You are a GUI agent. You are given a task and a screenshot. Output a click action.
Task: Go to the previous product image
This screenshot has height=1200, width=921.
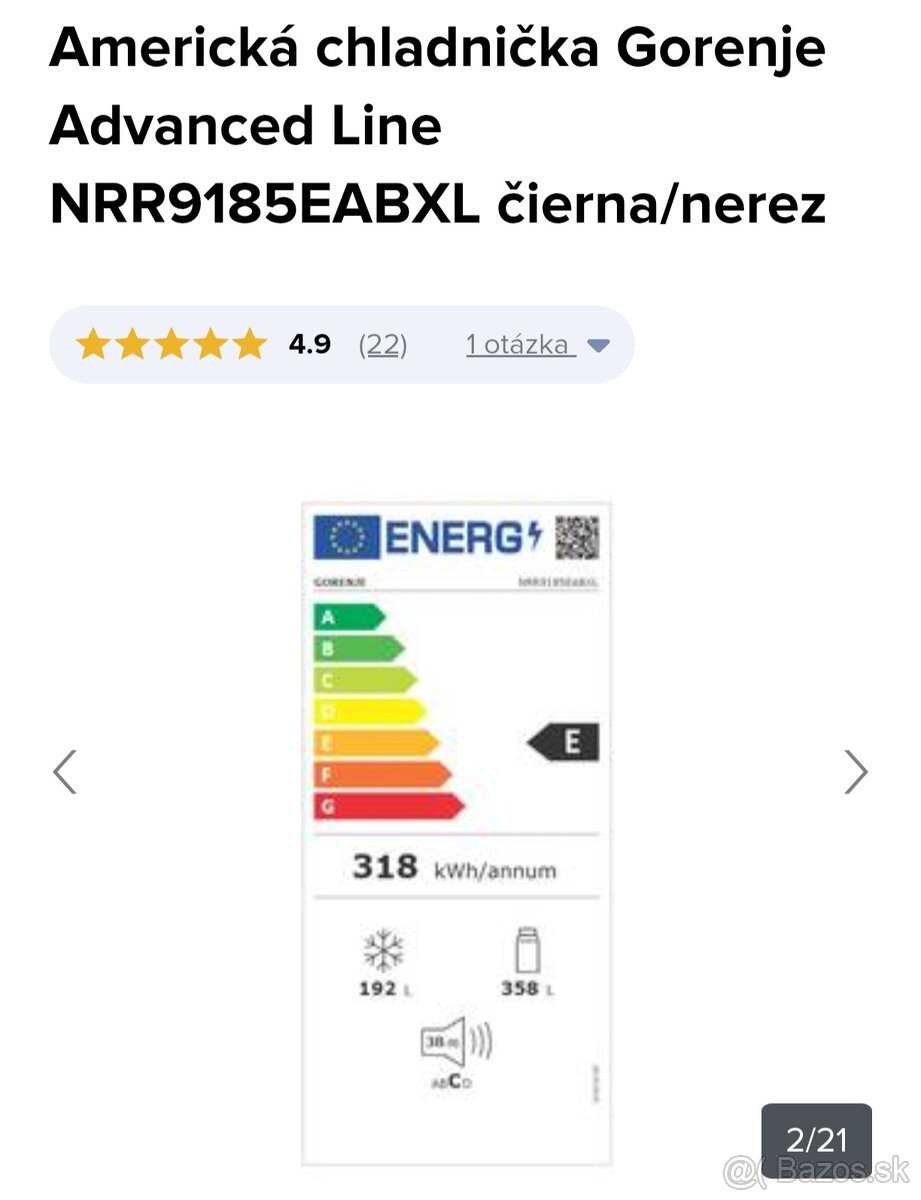(65, 772)
